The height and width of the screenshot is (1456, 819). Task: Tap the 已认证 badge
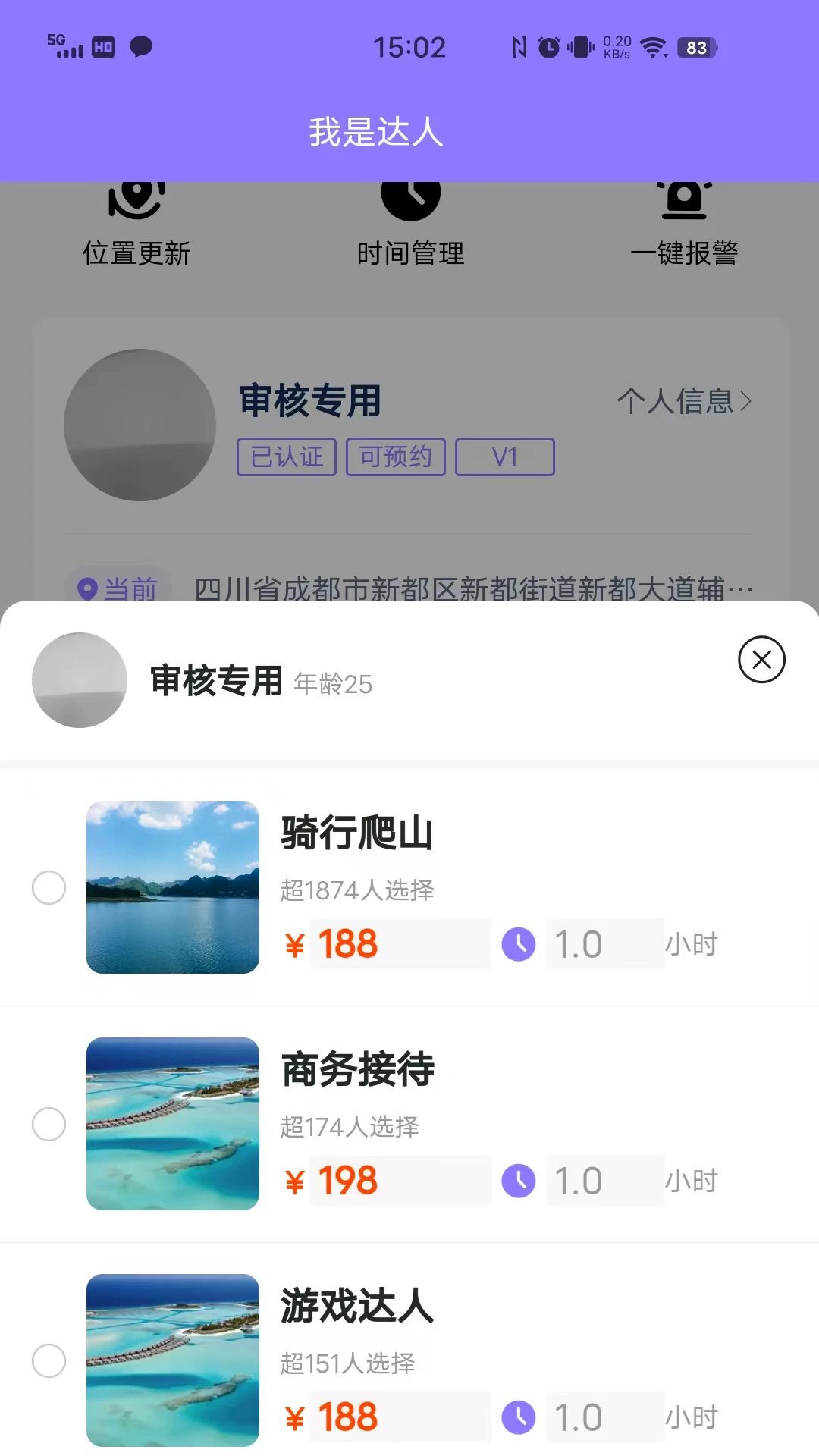click(286, 457)
